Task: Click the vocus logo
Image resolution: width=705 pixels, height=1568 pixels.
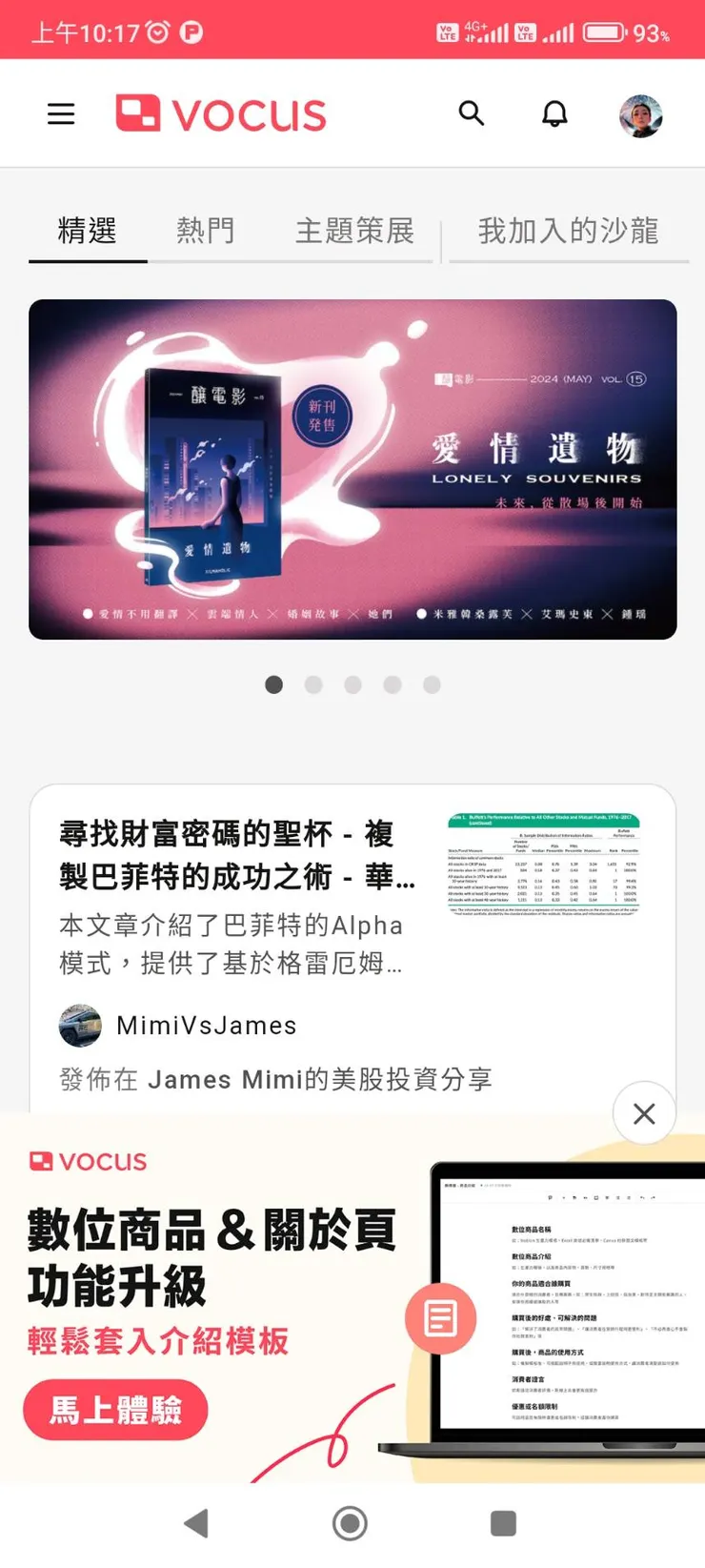Action: point(220,113)
